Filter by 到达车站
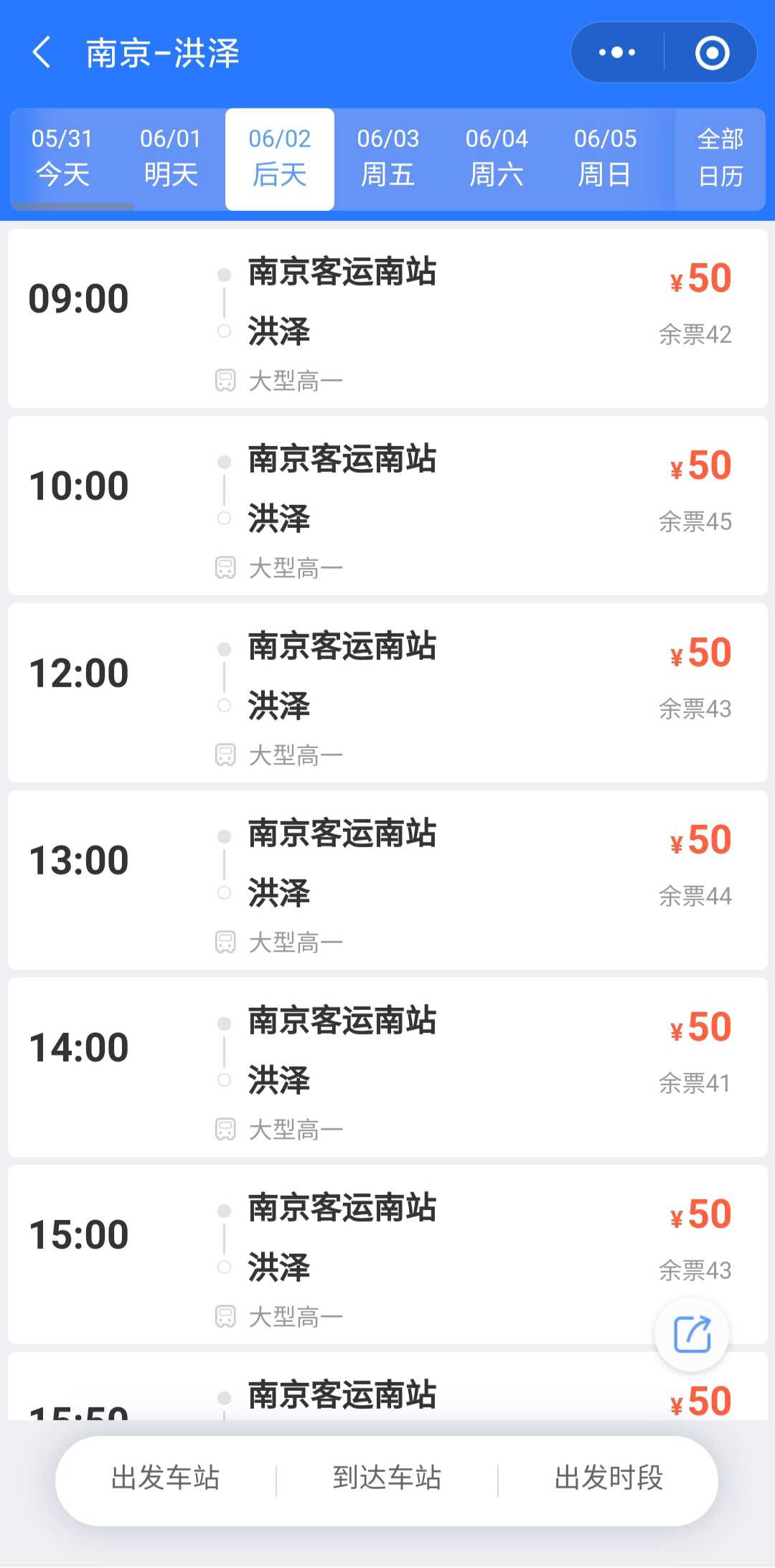 pyautogui.click(x=387, y=1478)
